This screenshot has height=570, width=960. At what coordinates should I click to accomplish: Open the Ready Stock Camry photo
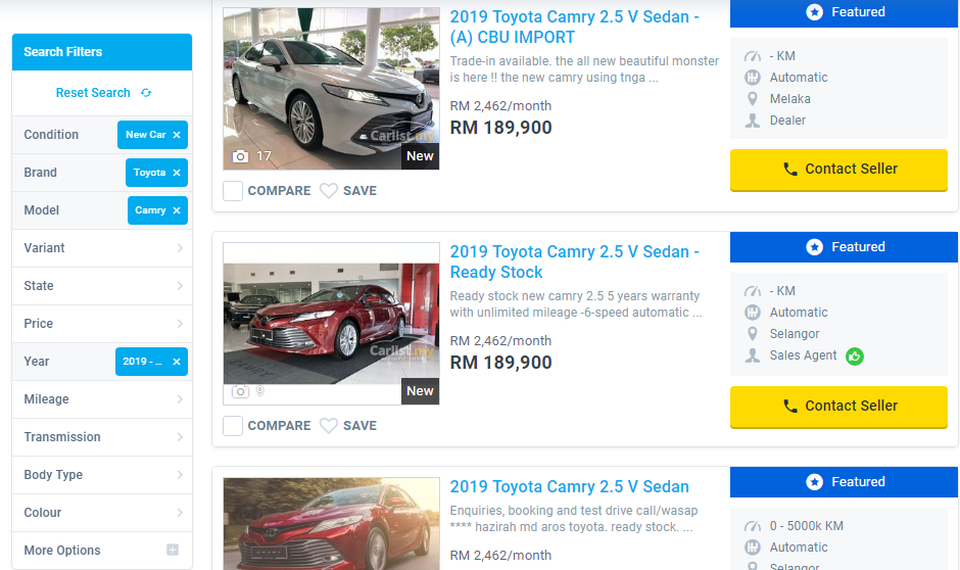coord(330,323)
